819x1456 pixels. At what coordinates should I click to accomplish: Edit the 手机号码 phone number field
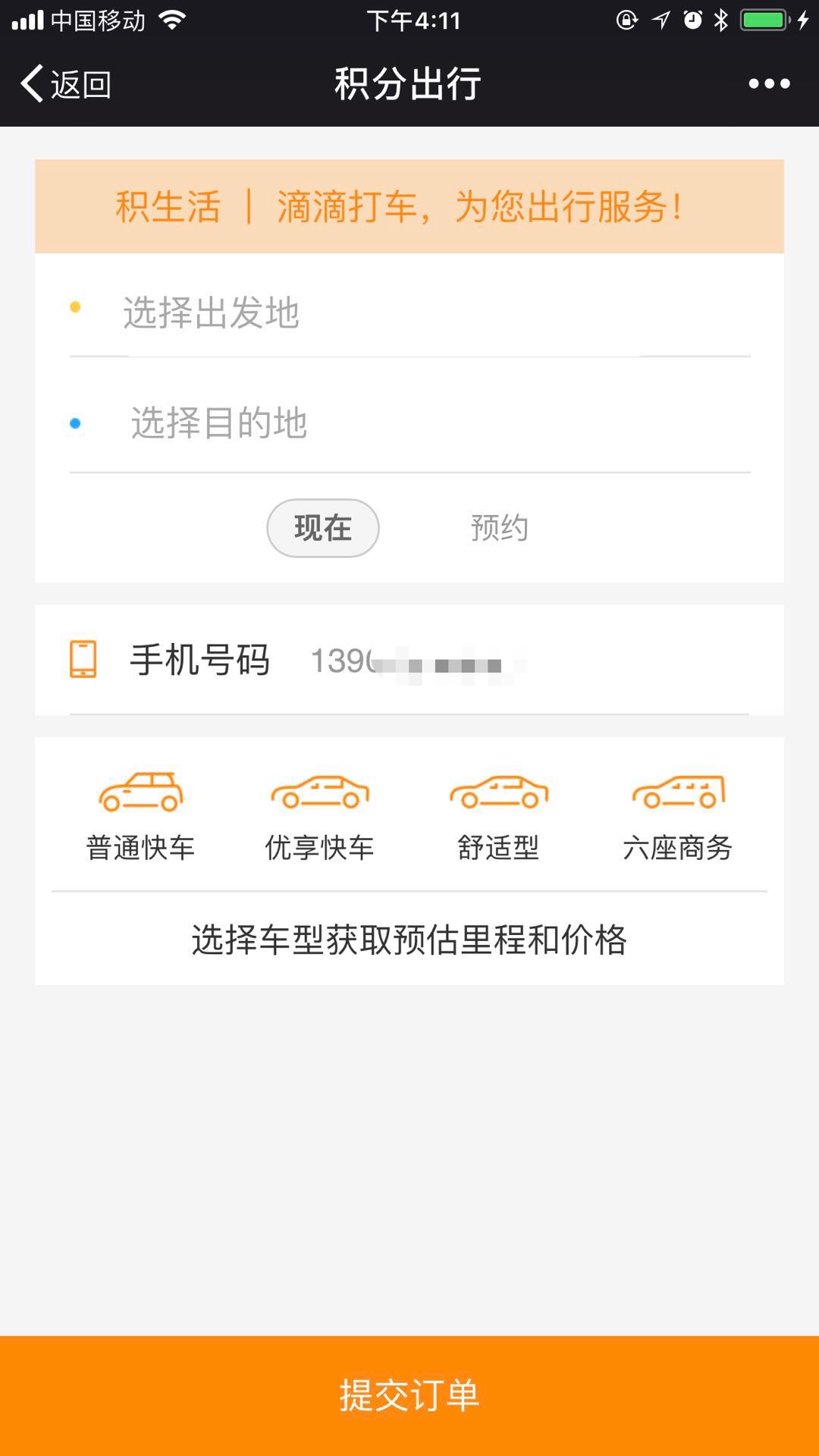409,660
